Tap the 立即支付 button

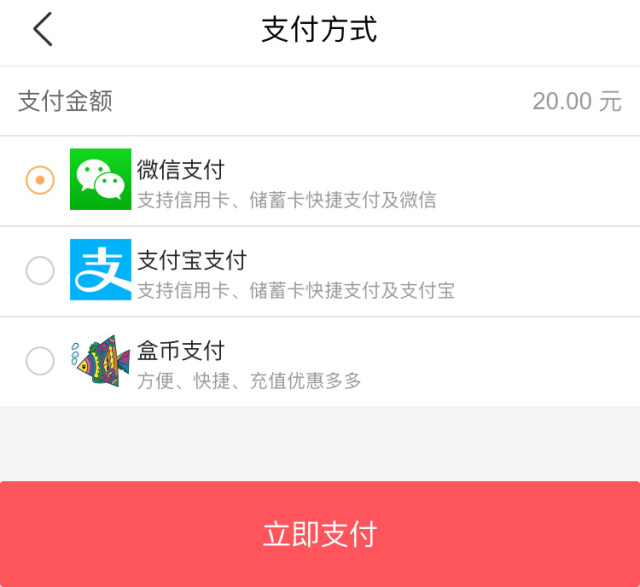click(x=320, y=533)
